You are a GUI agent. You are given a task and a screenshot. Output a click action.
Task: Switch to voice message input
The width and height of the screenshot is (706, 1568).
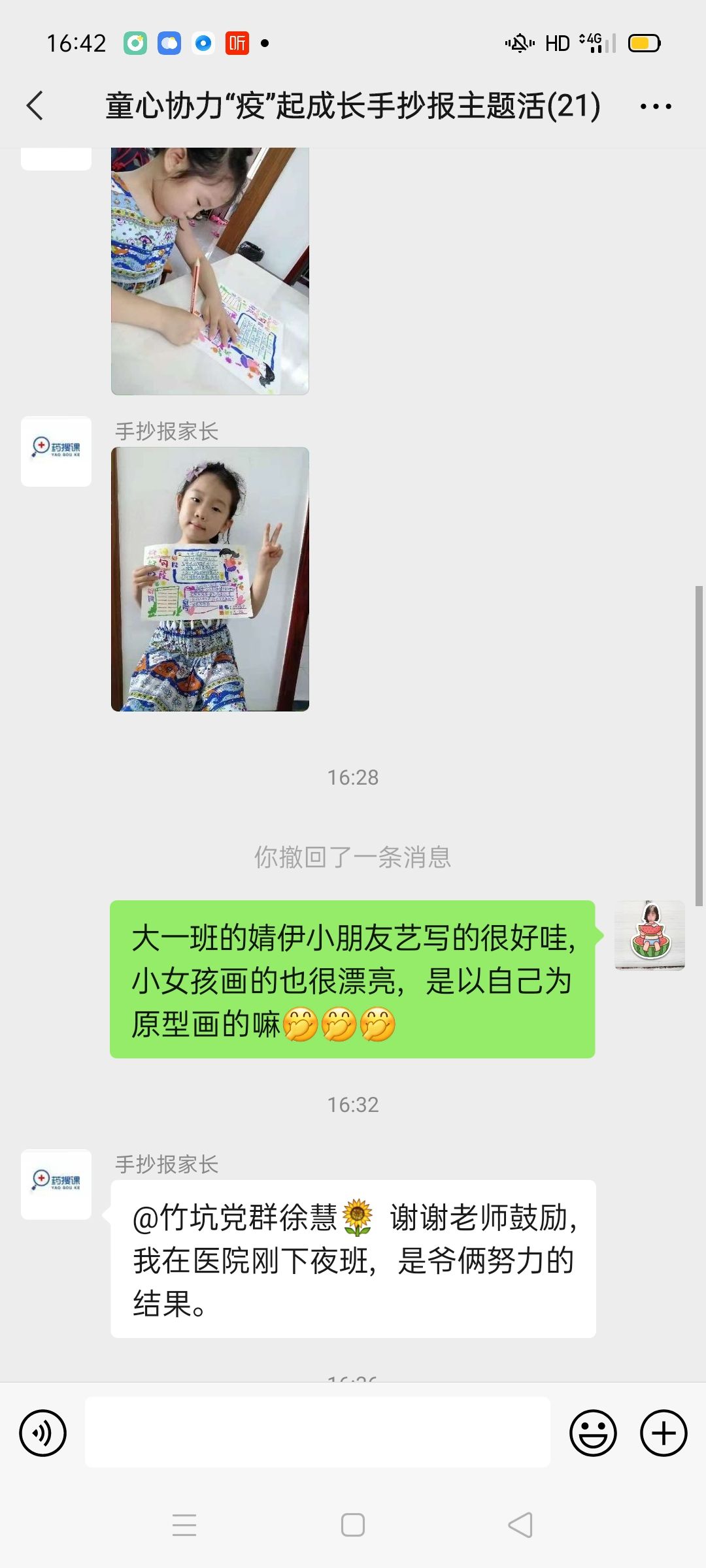(x=43, y=1433)
